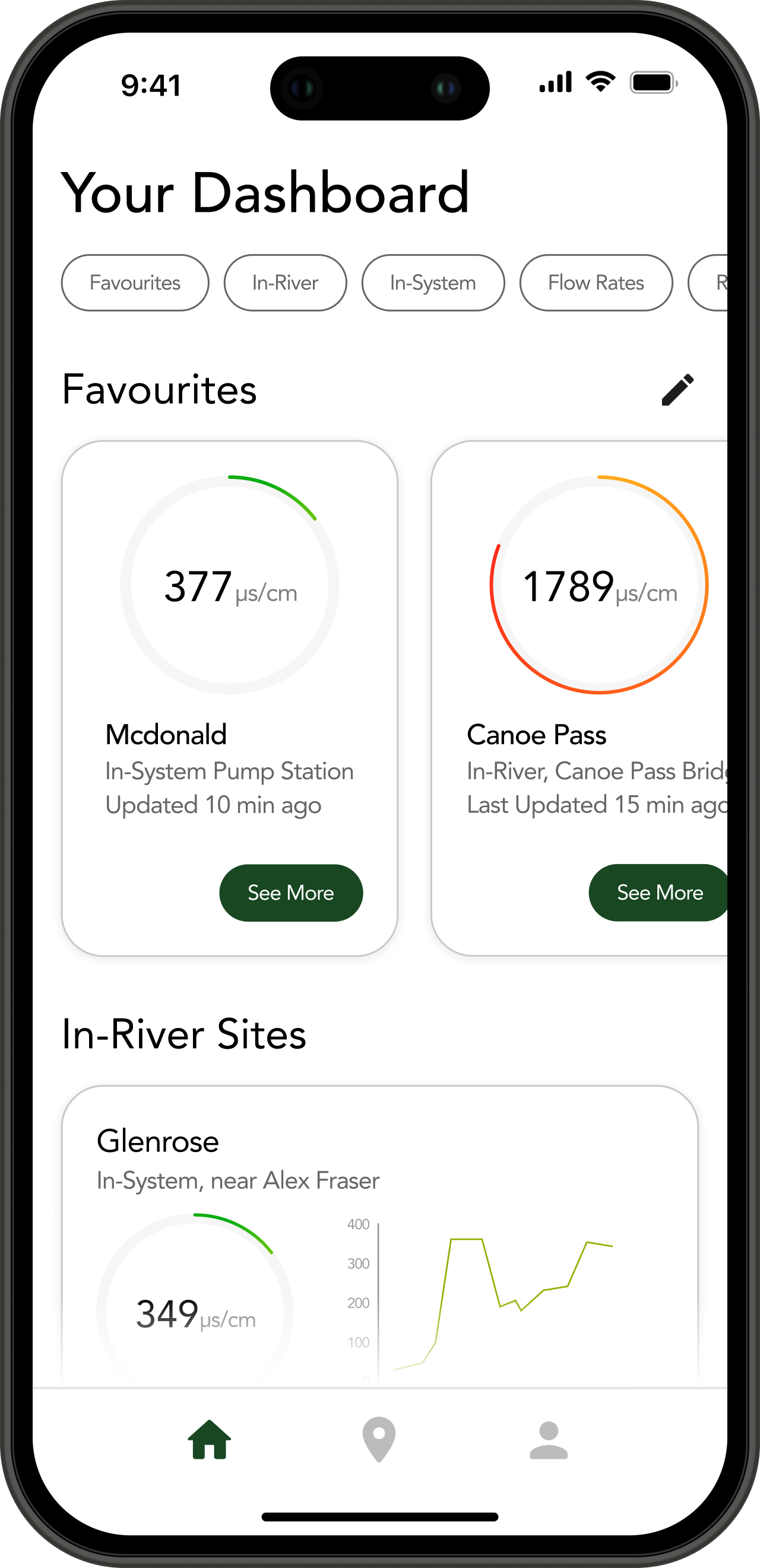The width and height of the screenshot is (760, 1568).
Task: Select the Flow Rates filter chip
Action: coord(596,283)
